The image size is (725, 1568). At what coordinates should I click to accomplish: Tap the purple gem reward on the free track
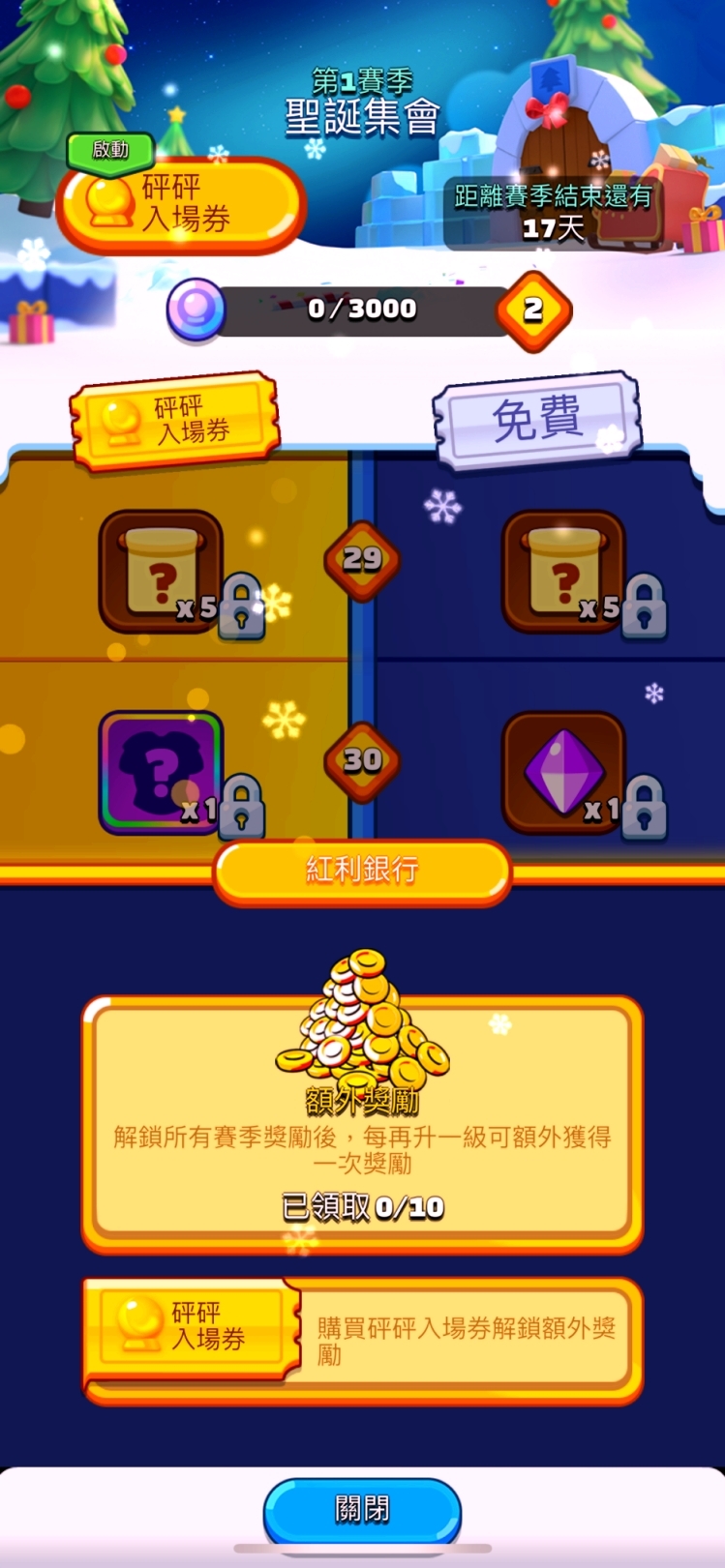[x=566, y=769]
